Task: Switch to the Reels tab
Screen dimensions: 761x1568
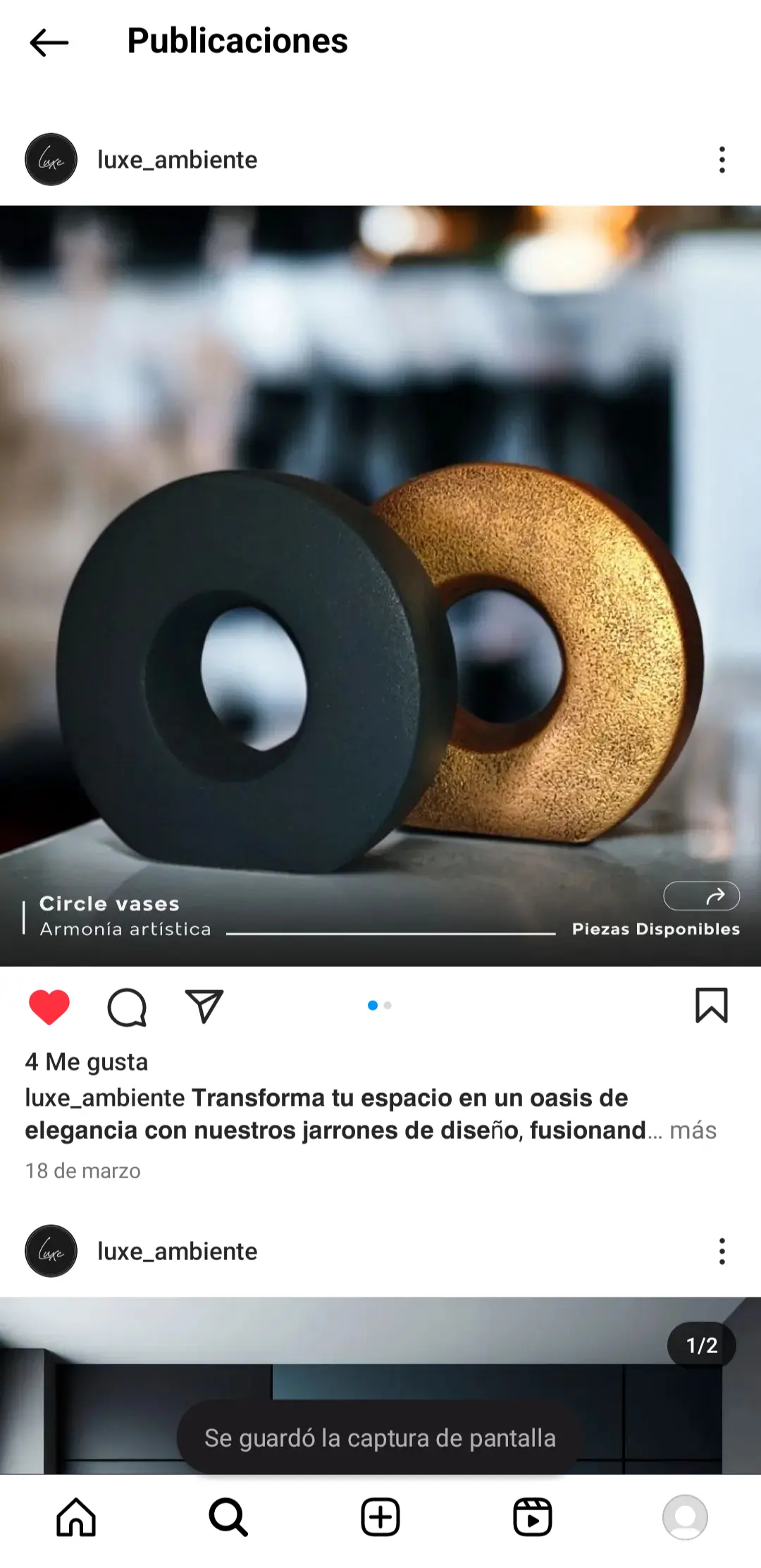Action: click(533, 1517)
